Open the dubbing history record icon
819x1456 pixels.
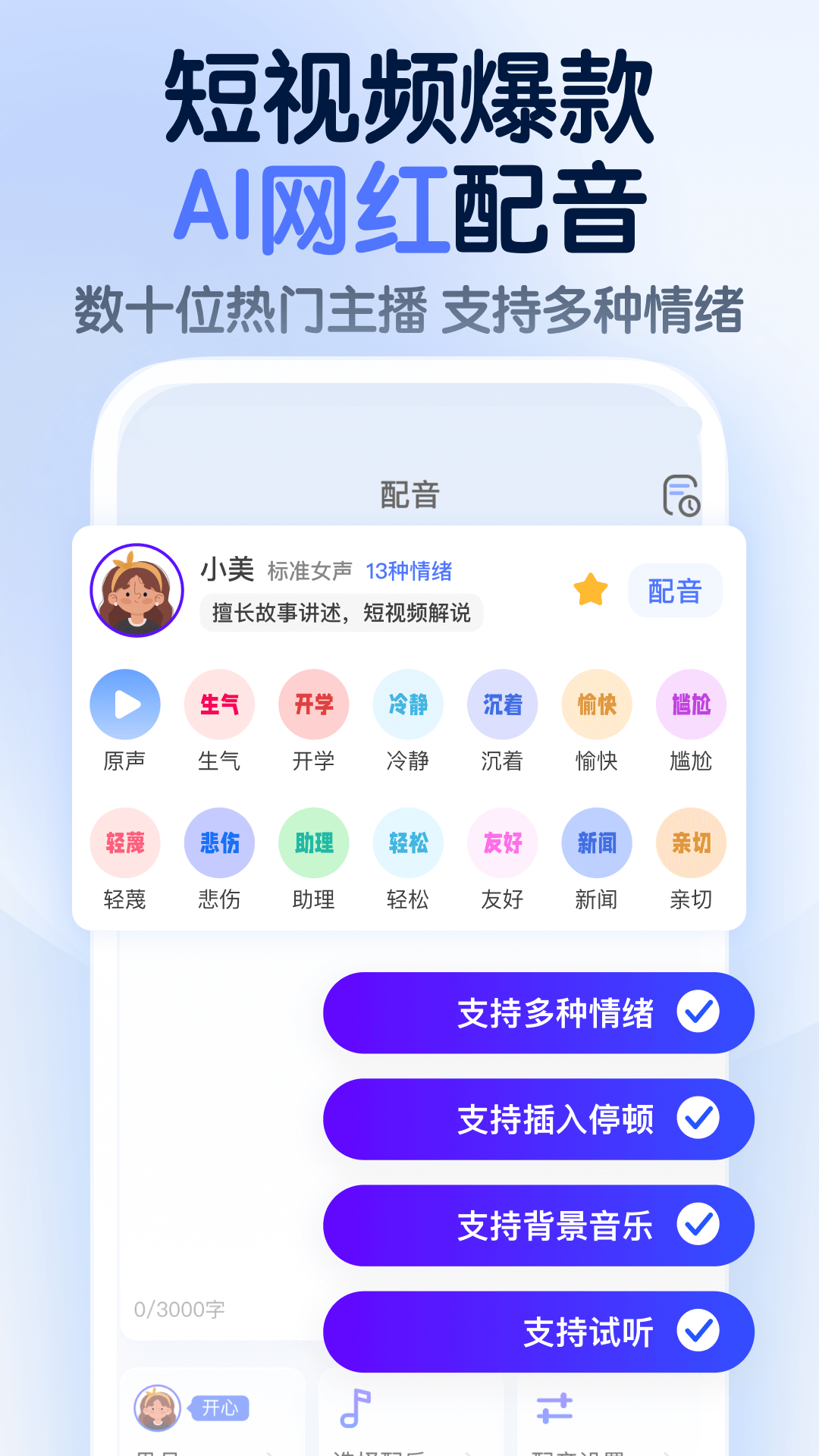680,497
